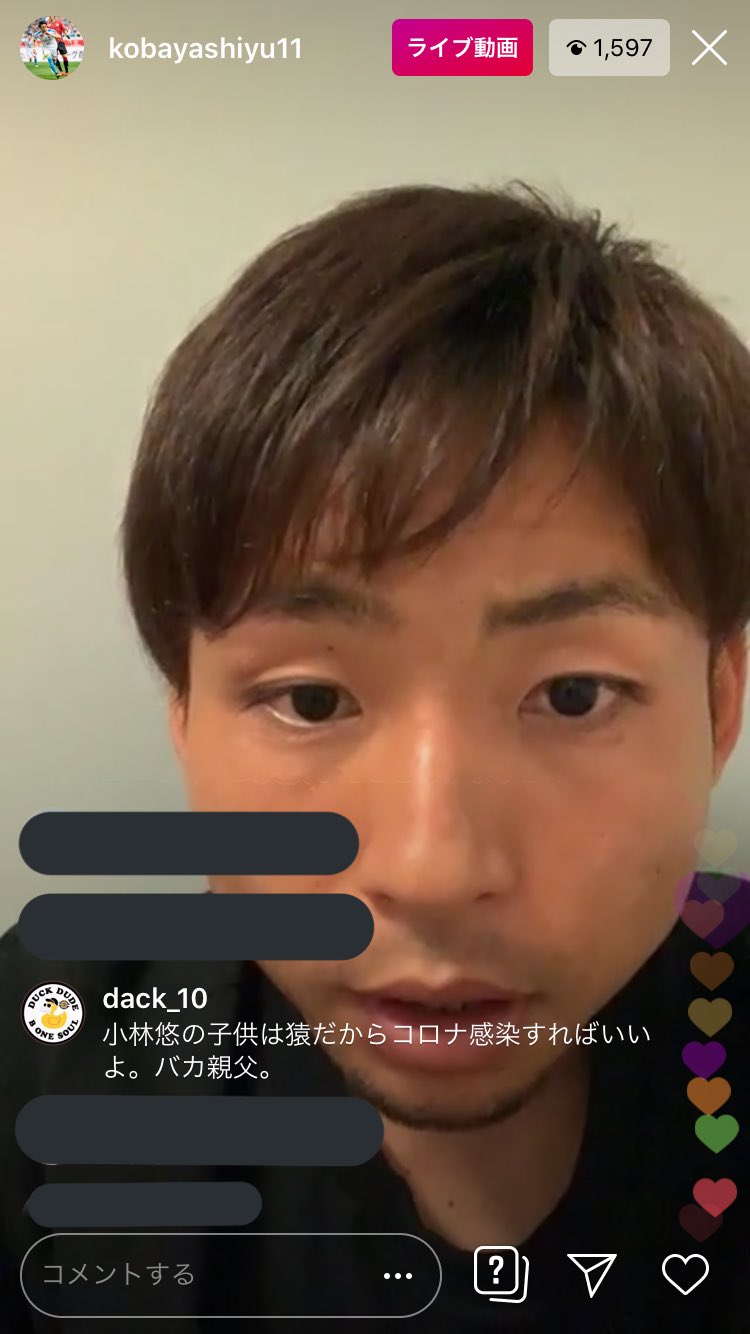Open kobayashiyu11's profile from username
This screenshot has width=750, height=1334.
click(205, 48)
